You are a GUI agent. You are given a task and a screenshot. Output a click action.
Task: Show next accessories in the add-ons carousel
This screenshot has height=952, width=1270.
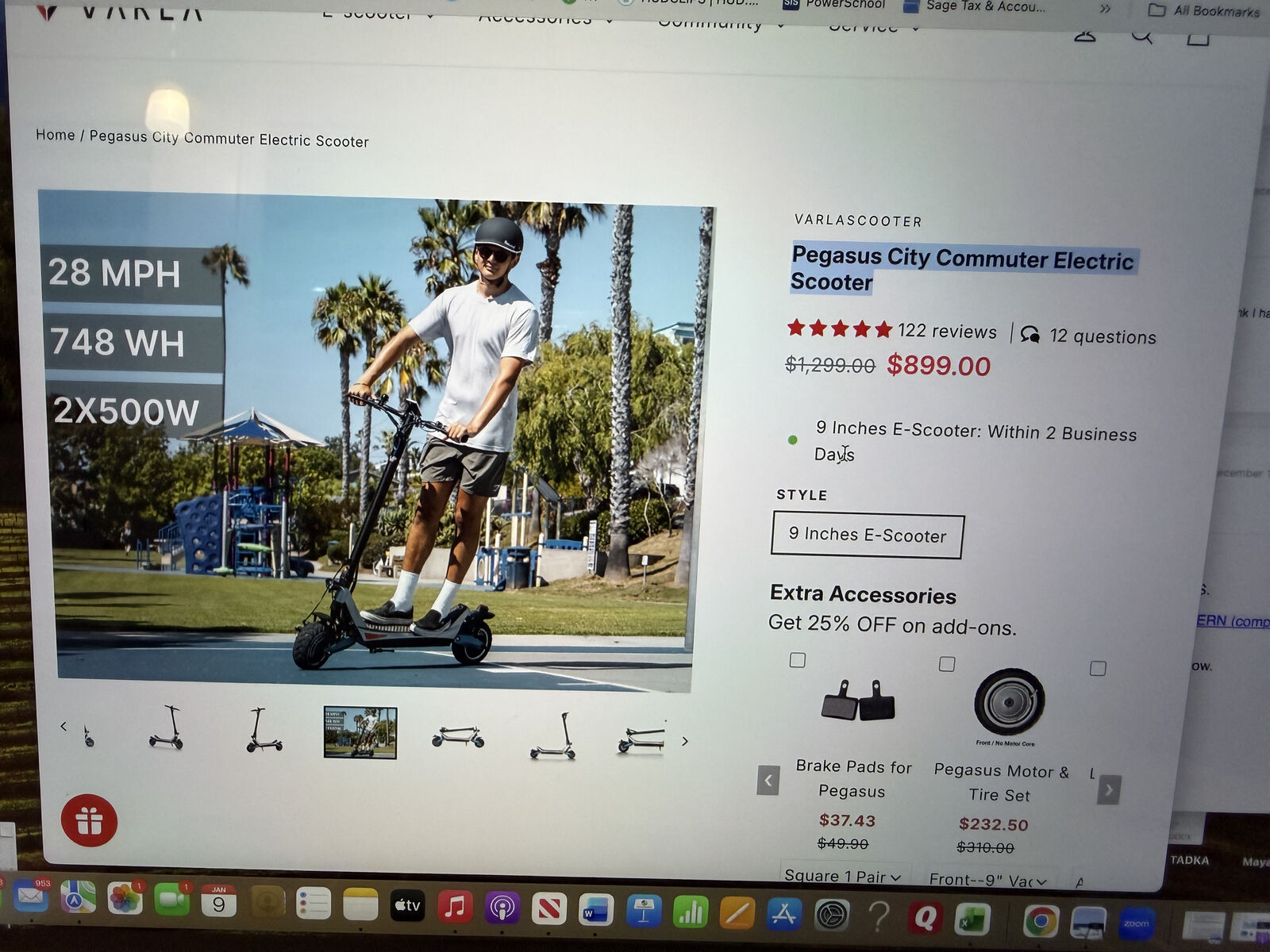point(1109,790)
